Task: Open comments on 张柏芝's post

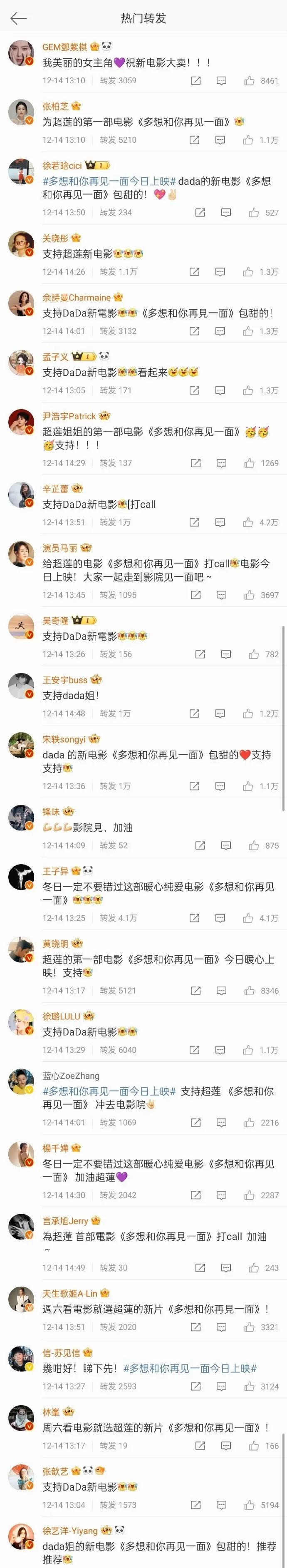Action: [x=220, y=140]
